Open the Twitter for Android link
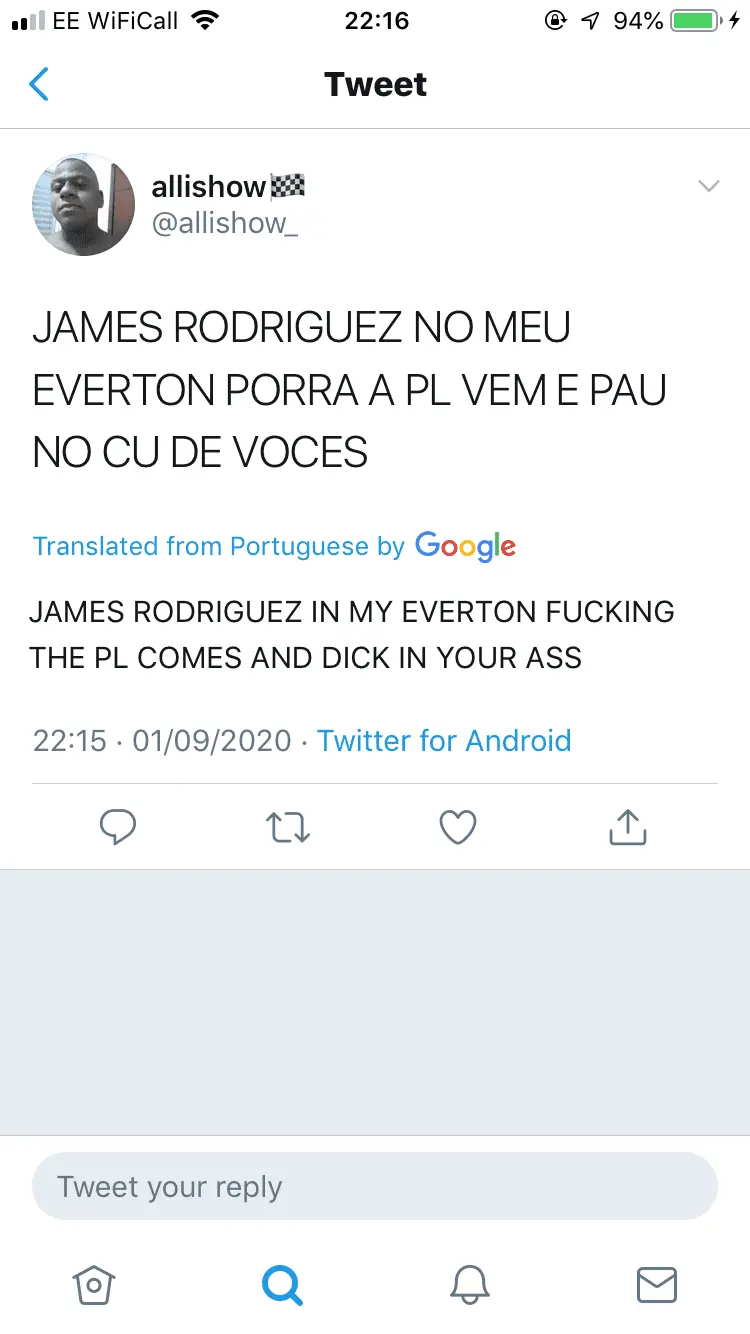Viewport: 750px width, 1334px height. (444, 741)
